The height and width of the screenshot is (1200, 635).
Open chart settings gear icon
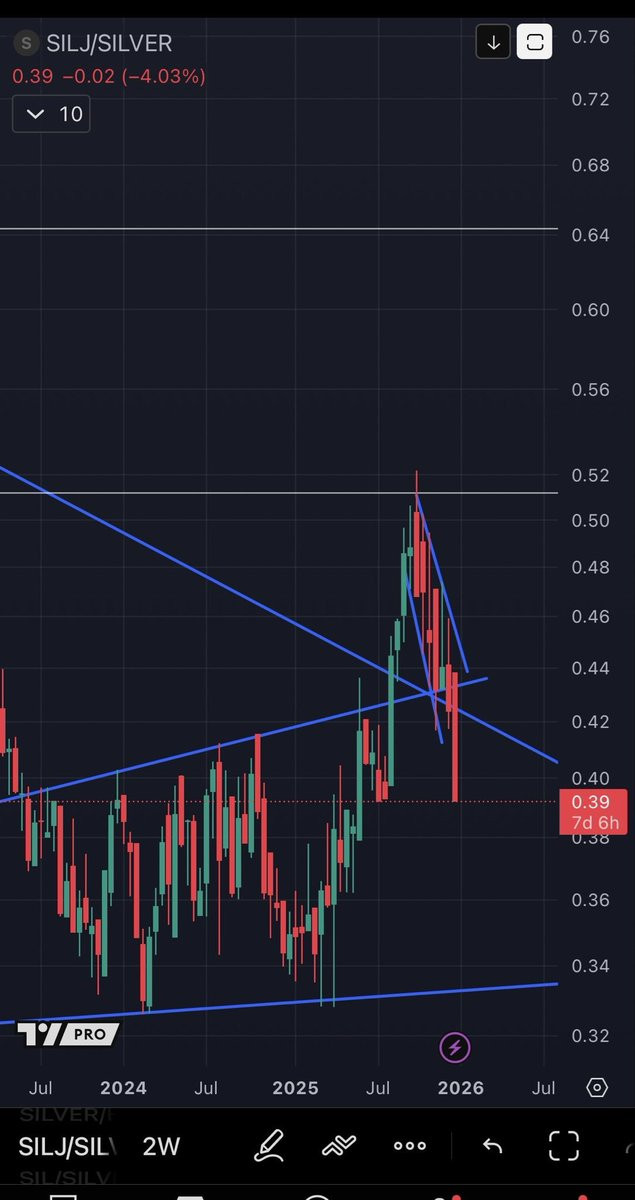click(x=597, y=1088)
